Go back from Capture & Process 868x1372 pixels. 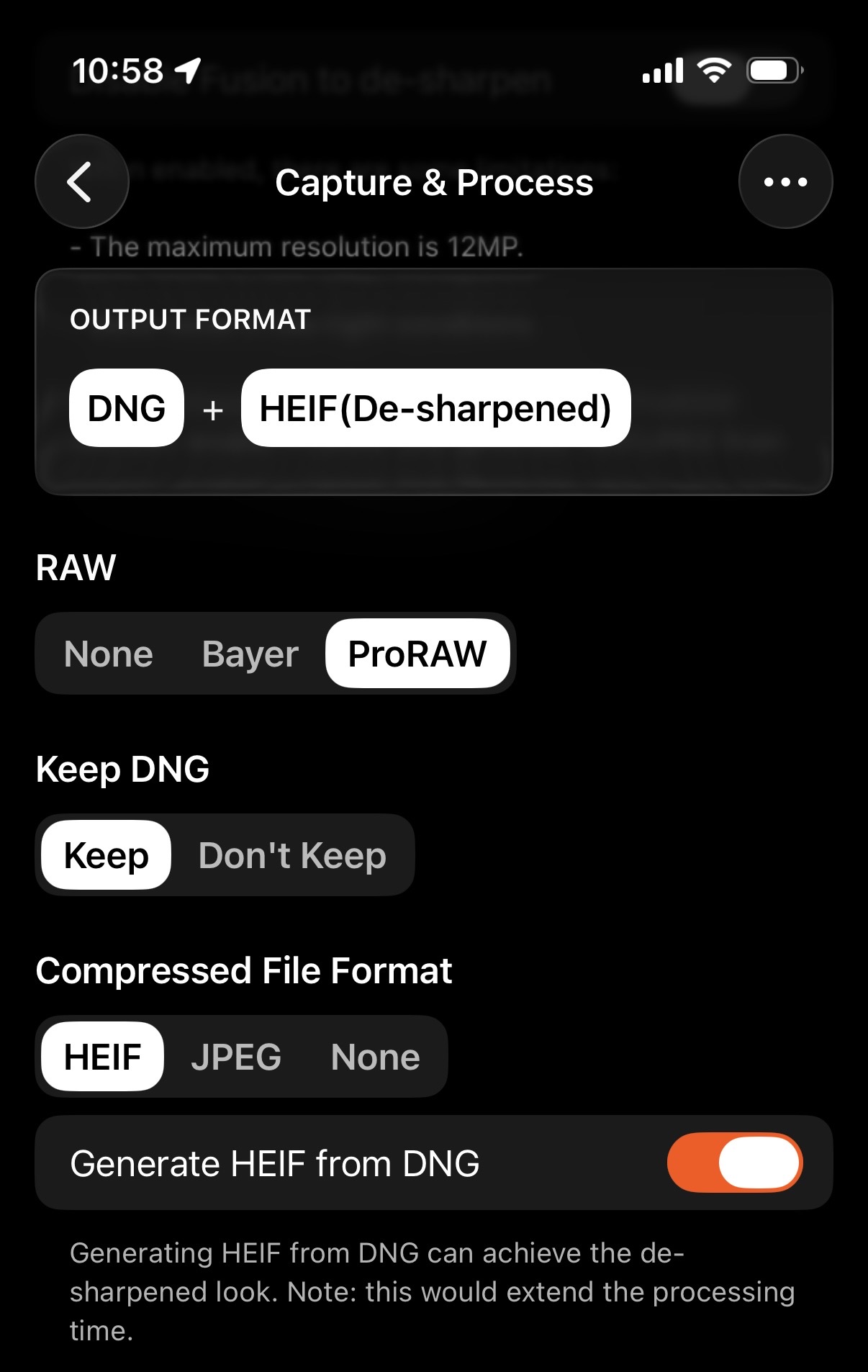(x=81, y=181)
